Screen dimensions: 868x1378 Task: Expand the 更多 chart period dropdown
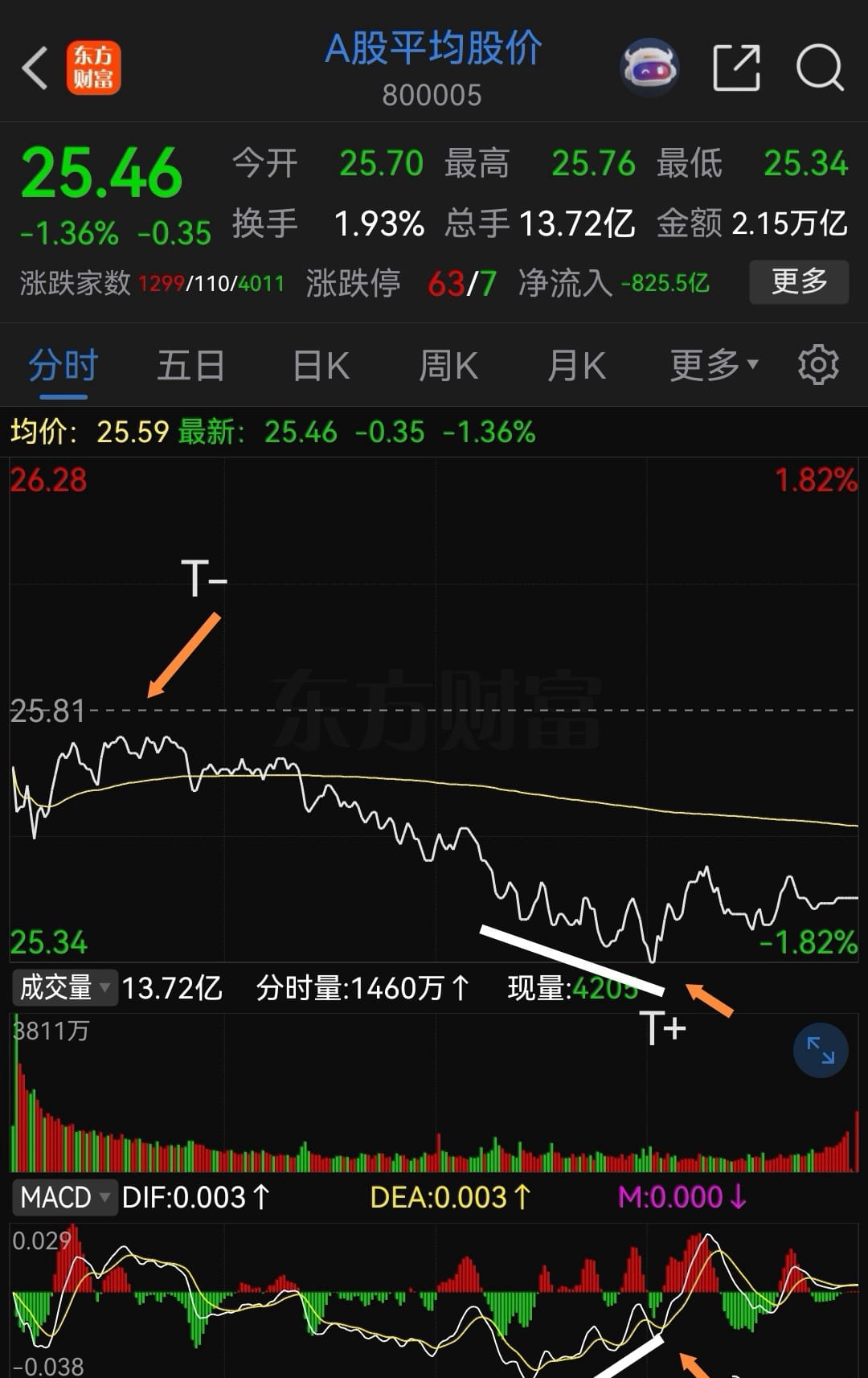tap(714, 367)
